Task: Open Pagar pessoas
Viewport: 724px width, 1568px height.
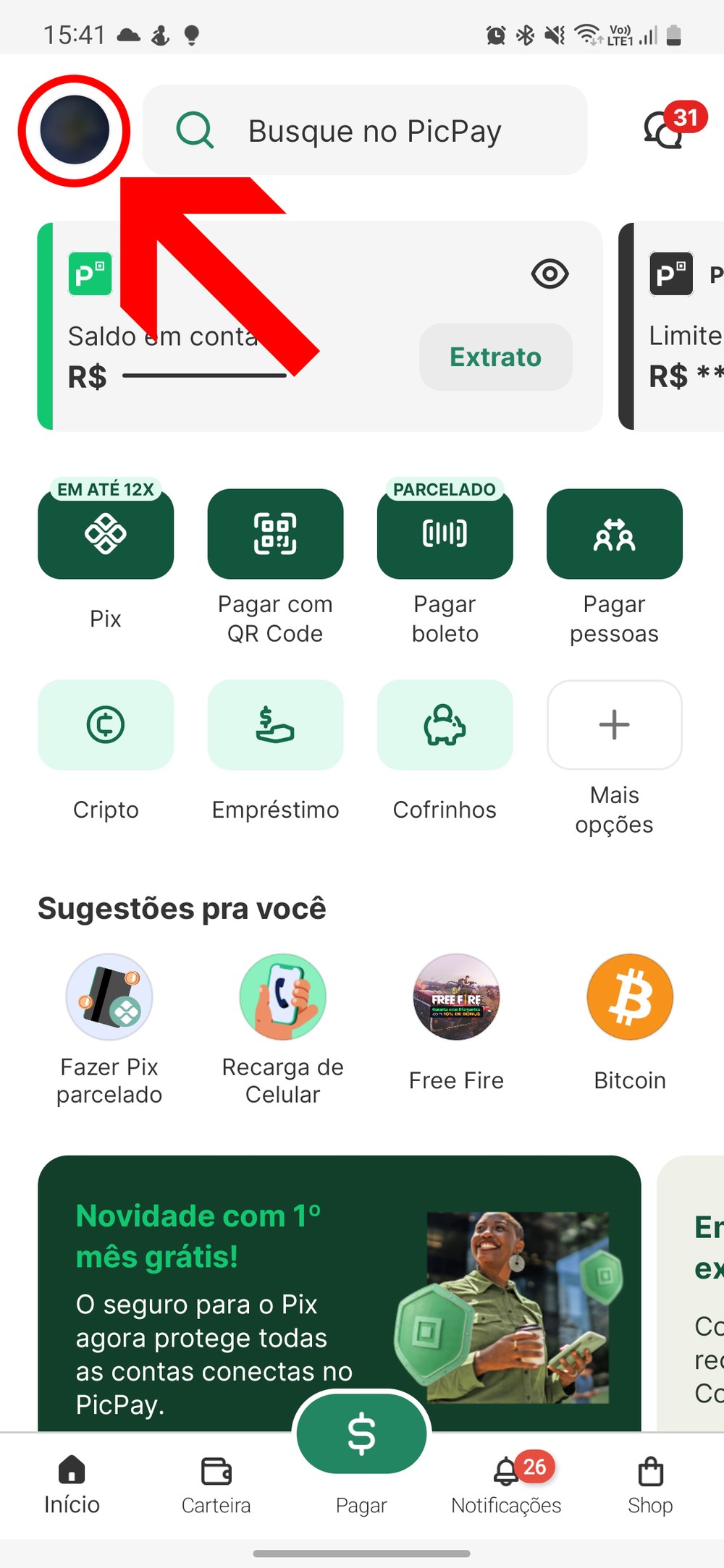Action: click(x=614, y=535)
